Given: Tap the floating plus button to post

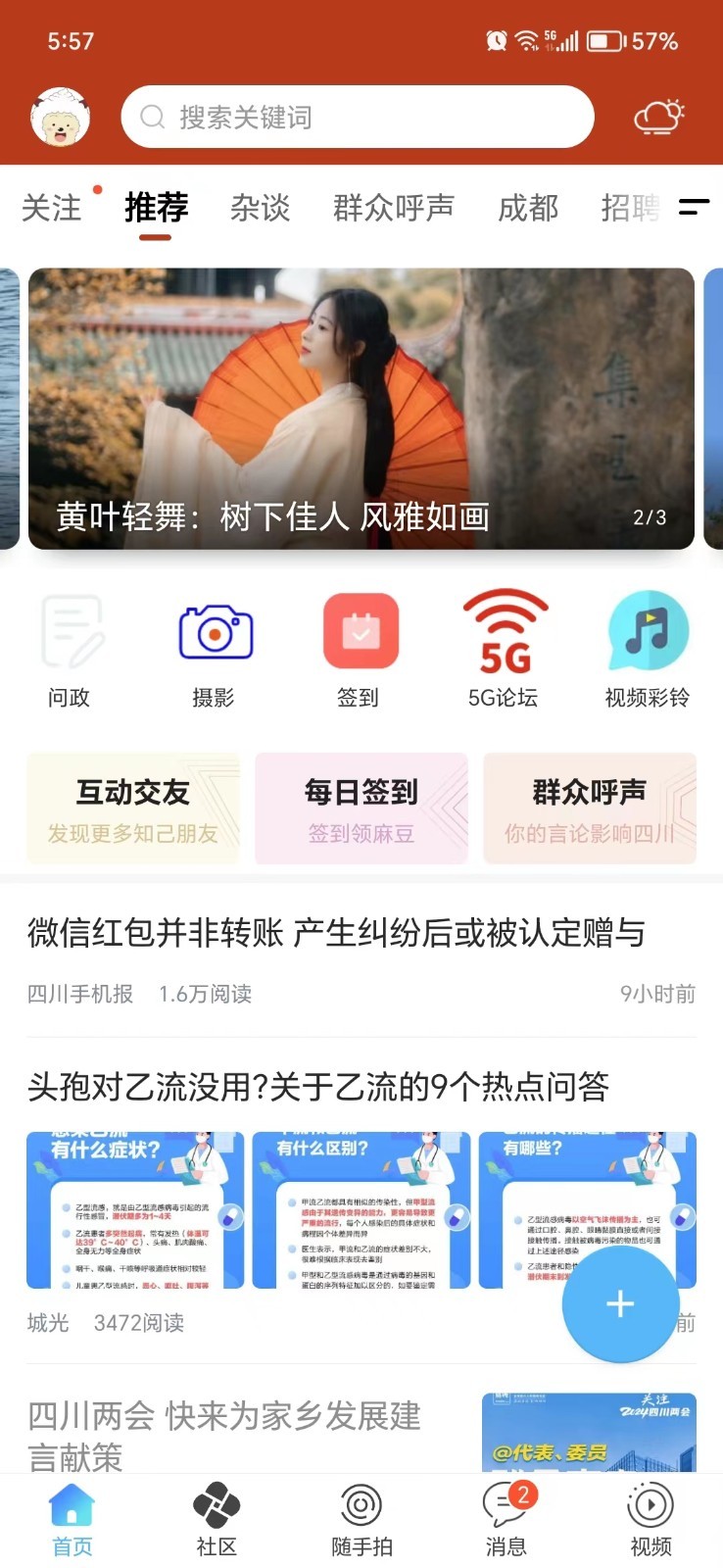Looking at the screenshot, I should click(620, 1304).
